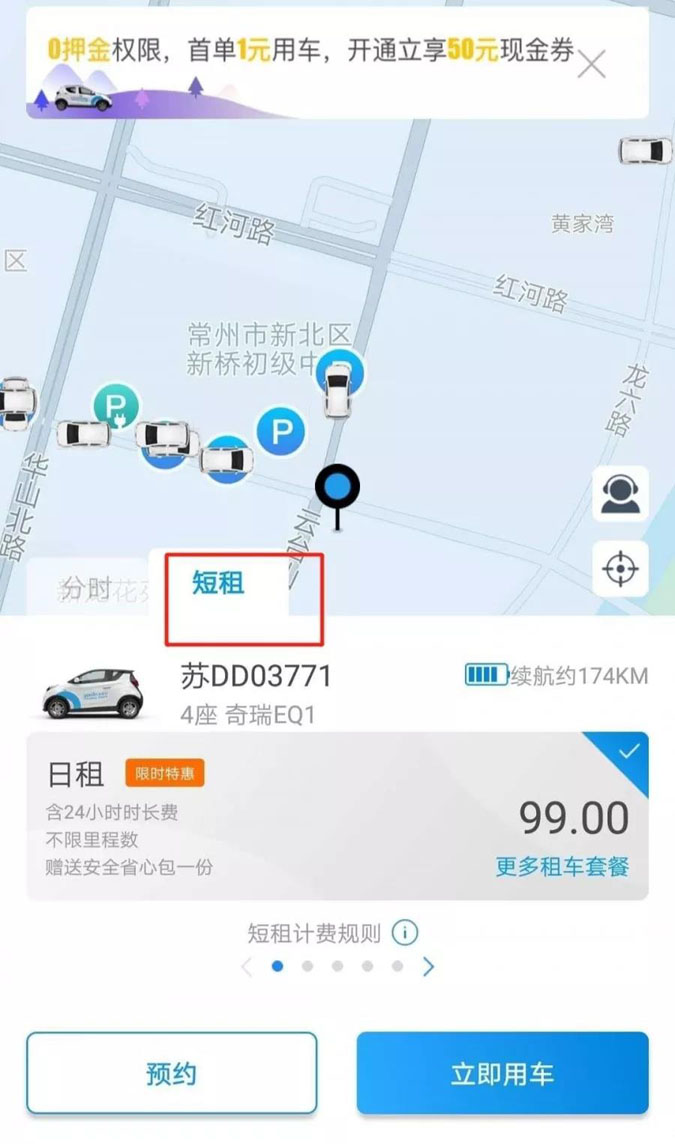Go to next car with right arrow
Viewport: 675px width, 1144px height.
[x=429, y=966]
